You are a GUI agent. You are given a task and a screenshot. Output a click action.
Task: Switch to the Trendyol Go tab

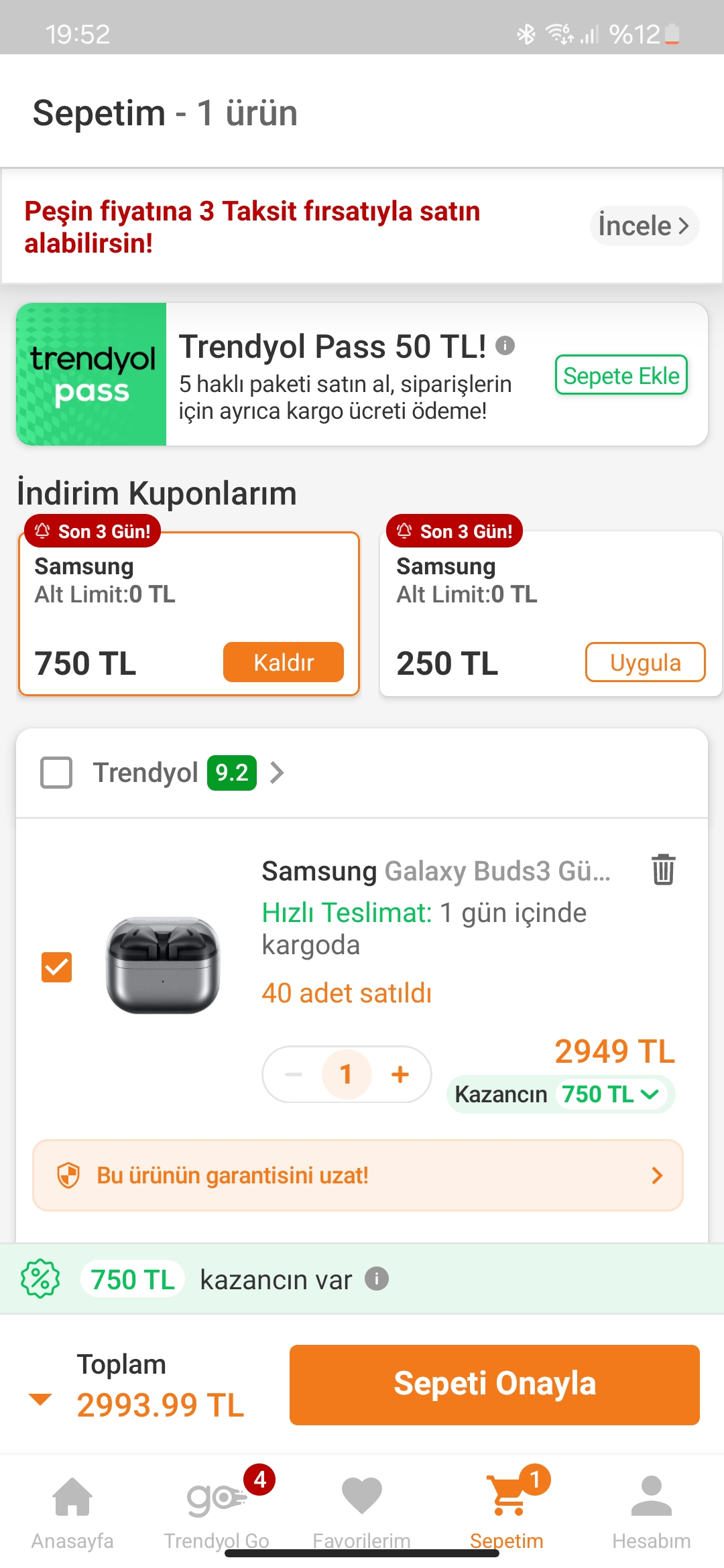(217, 1512)
